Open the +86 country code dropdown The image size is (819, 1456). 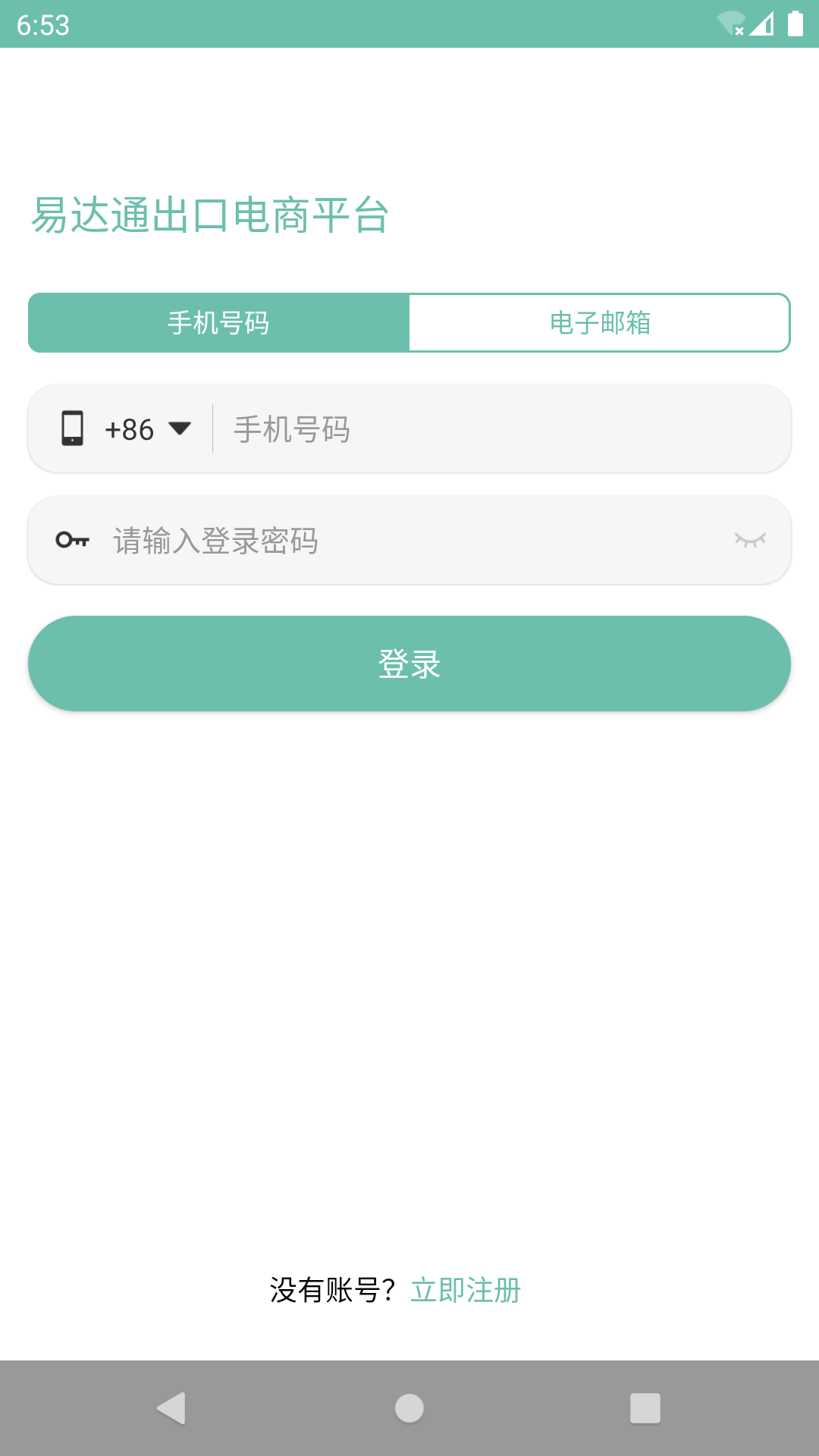[x=148, y=429]
